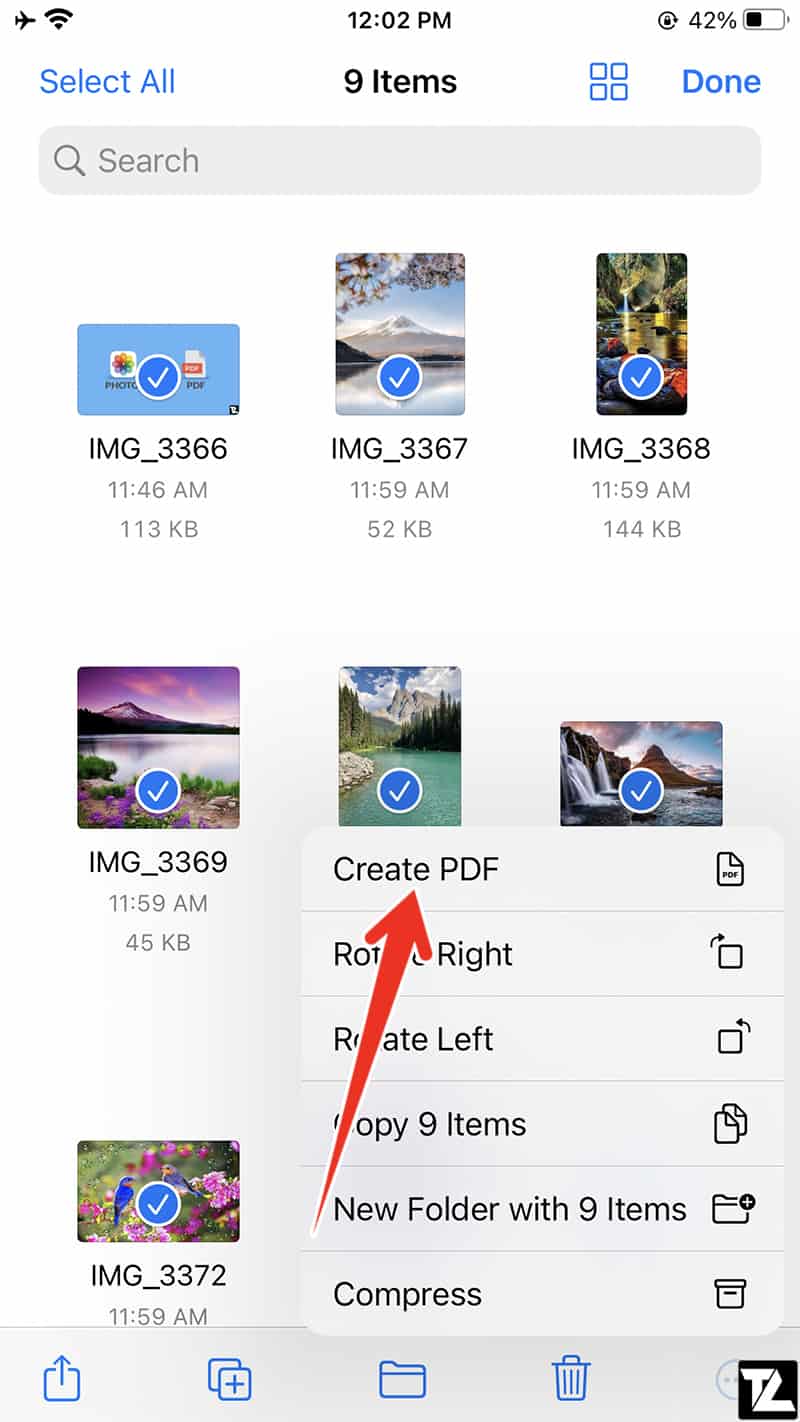Image resolution: width=800 pixels, height=1422 pixels.
Task: Deselect the IMG_3367 thumbnail
Action: click(400, 334)
